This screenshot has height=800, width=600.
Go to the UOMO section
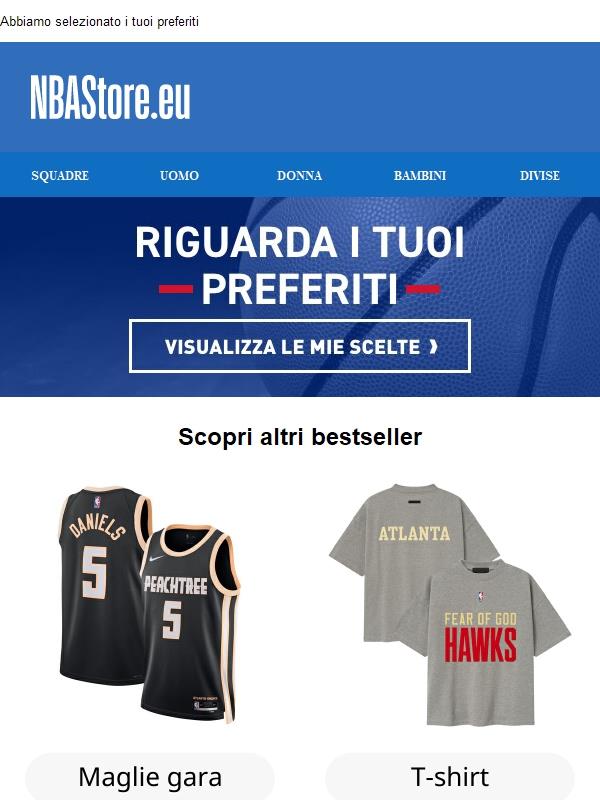tap(179, 175)
